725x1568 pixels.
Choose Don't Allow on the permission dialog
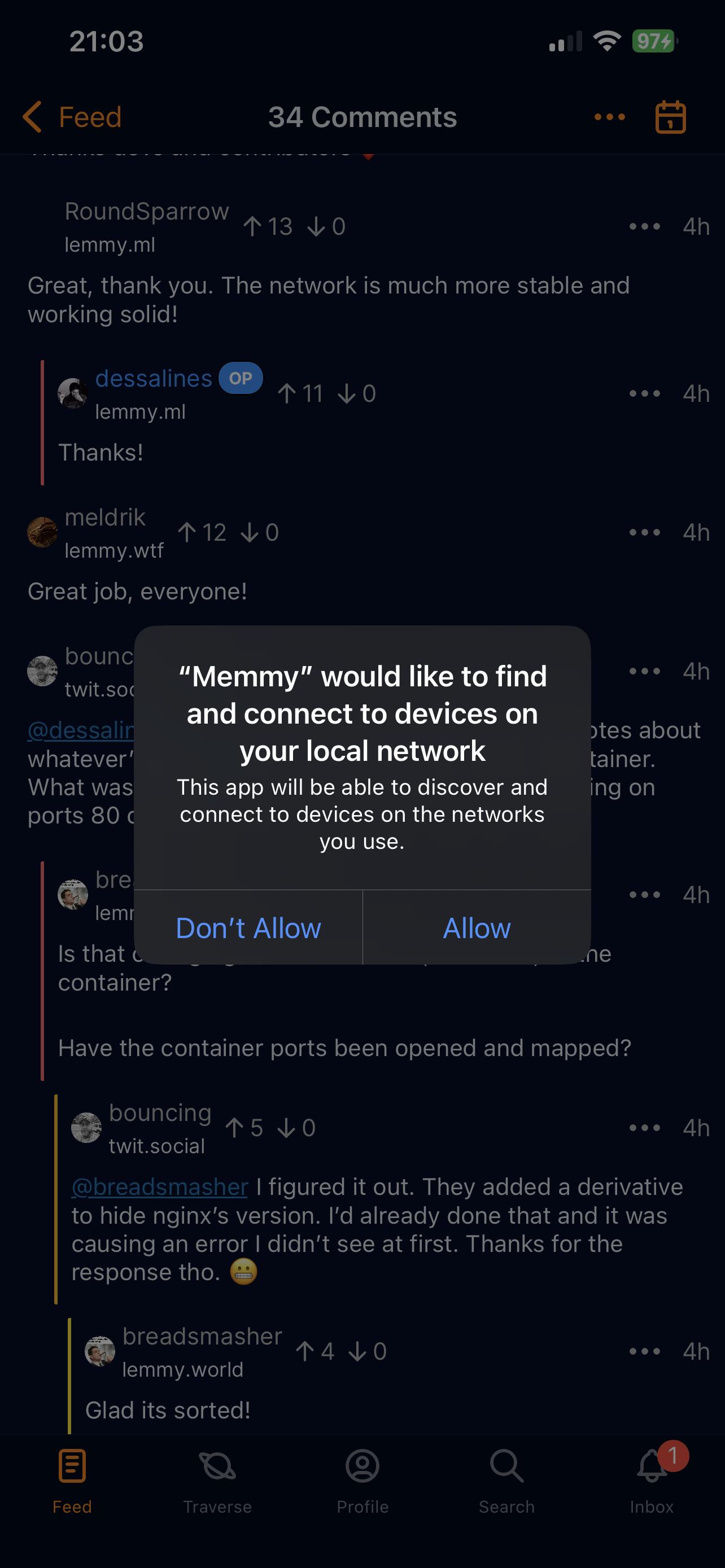click(x=248, y=928)
